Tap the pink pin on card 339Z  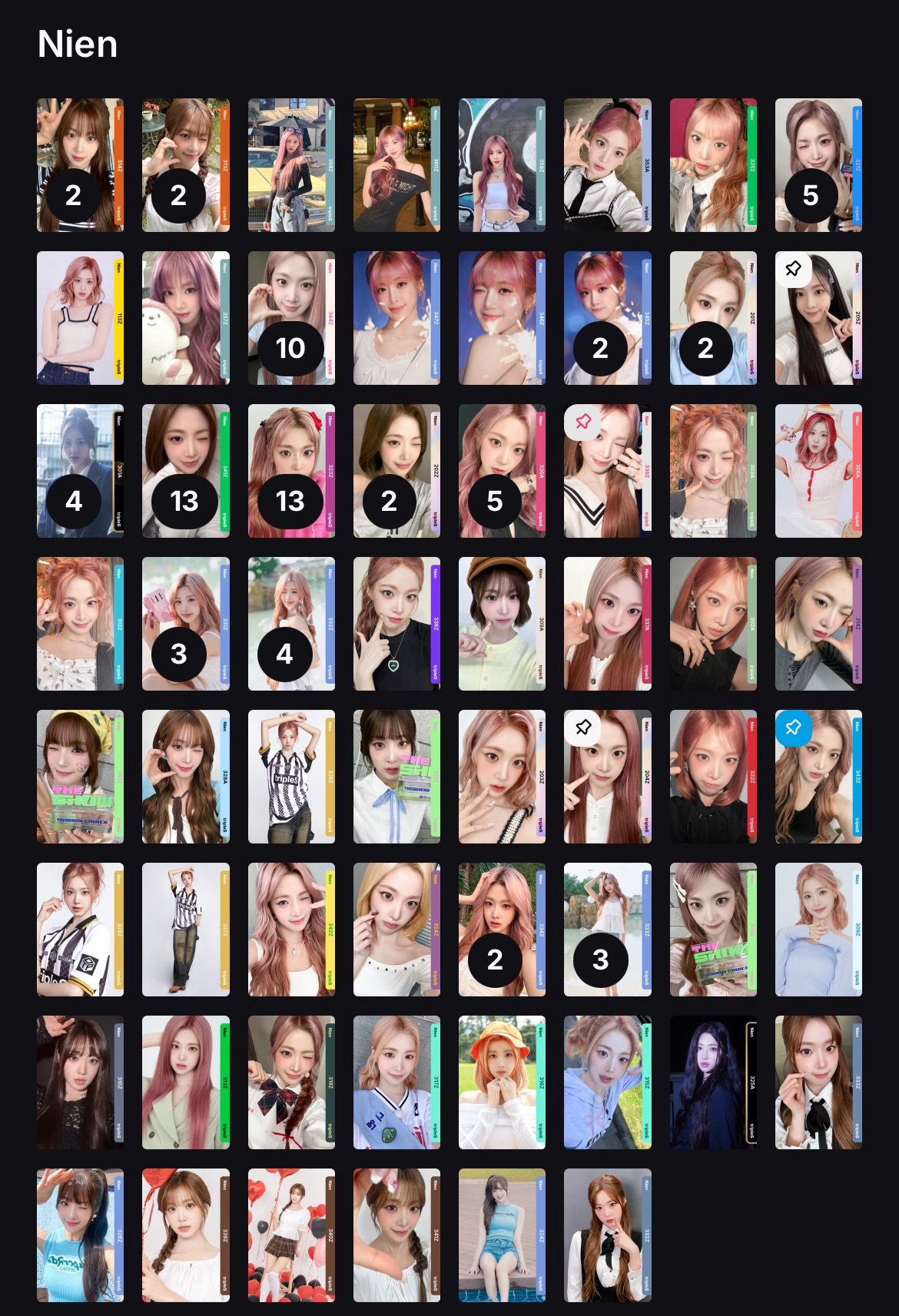pyautogui.click(x=582, y=422)
